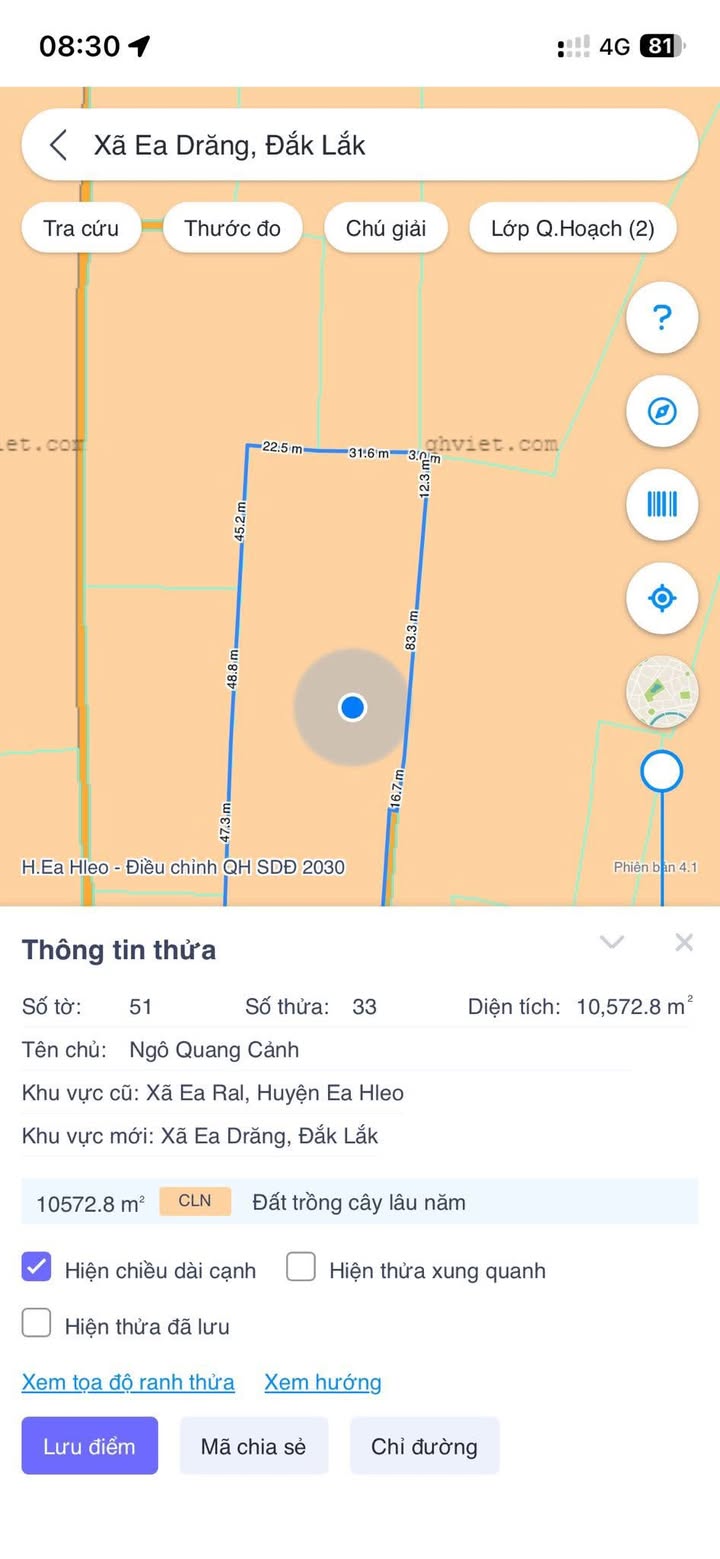720x1559 pixels.
Task: Go back using the search bar arrow
Action: tap(58, 145)
